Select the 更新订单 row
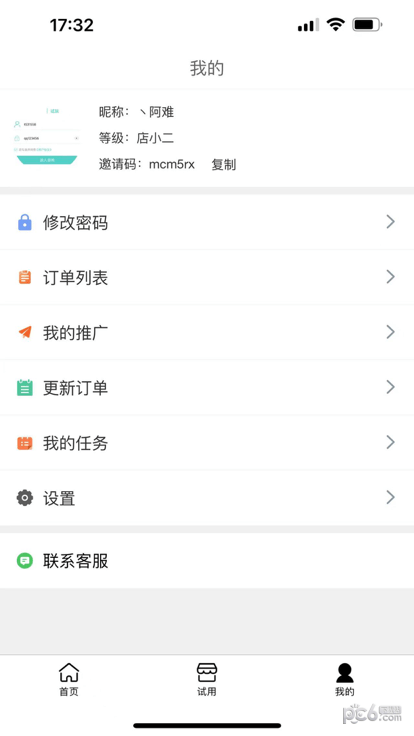 [x=207, y=388]
